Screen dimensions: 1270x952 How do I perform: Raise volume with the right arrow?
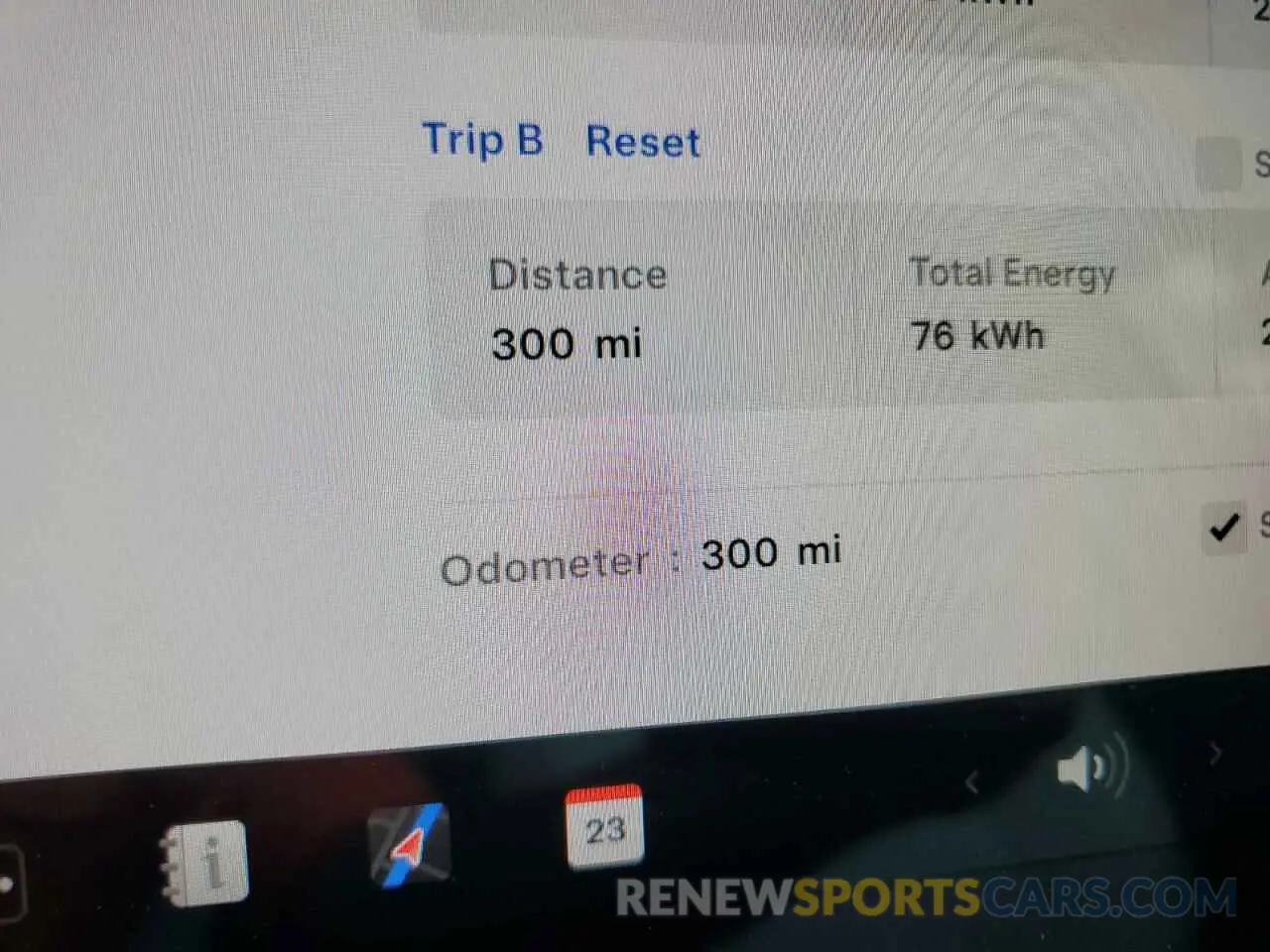pyautogui.click(x=1215, y=754)
